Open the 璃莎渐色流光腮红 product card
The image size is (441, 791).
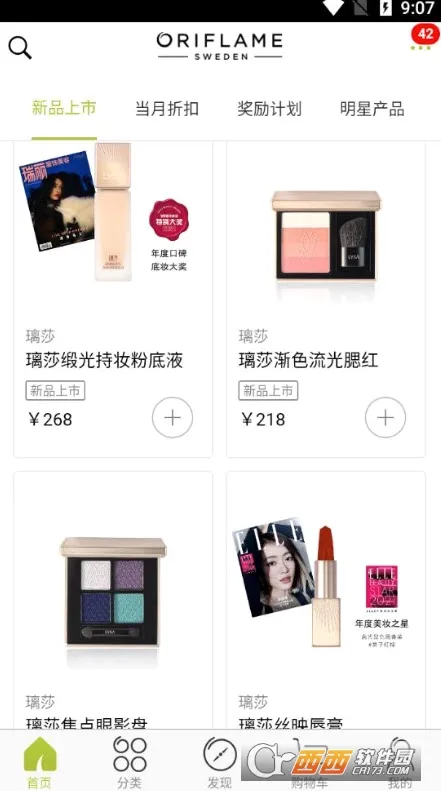[326, 299]
